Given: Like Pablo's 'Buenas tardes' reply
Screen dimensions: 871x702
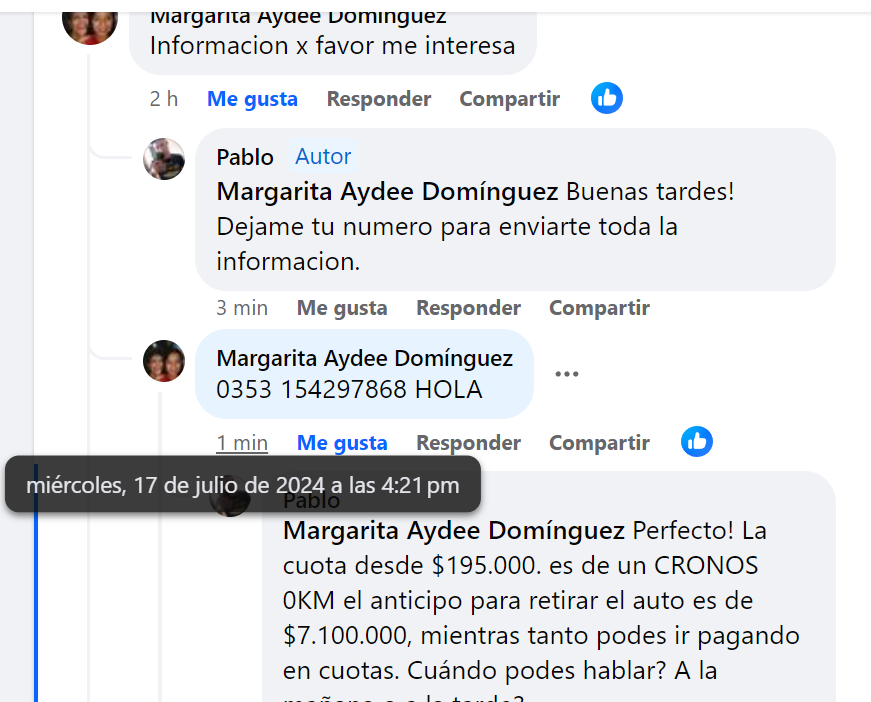Looking at the screenshot, I should [342, 308].
